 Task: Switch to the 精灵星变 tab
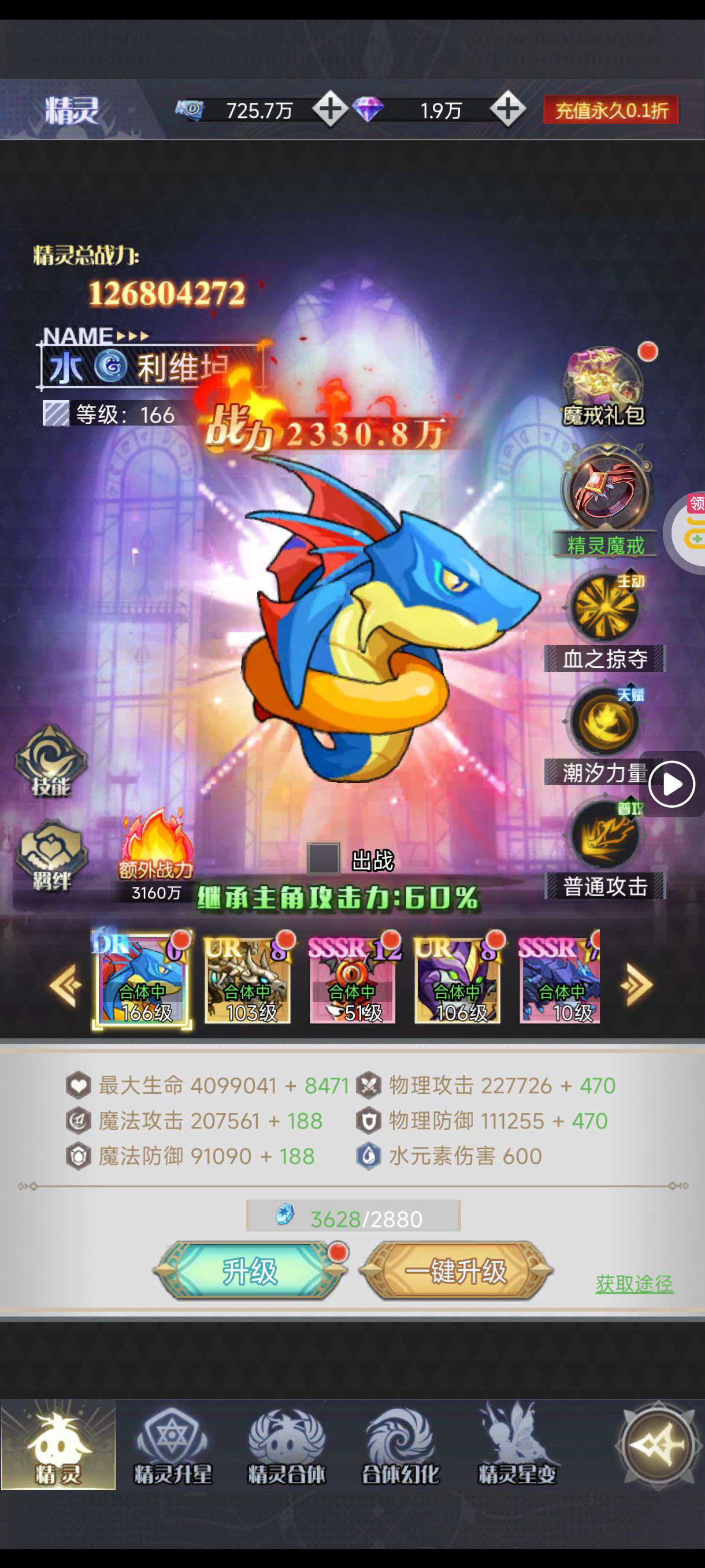517,1445
